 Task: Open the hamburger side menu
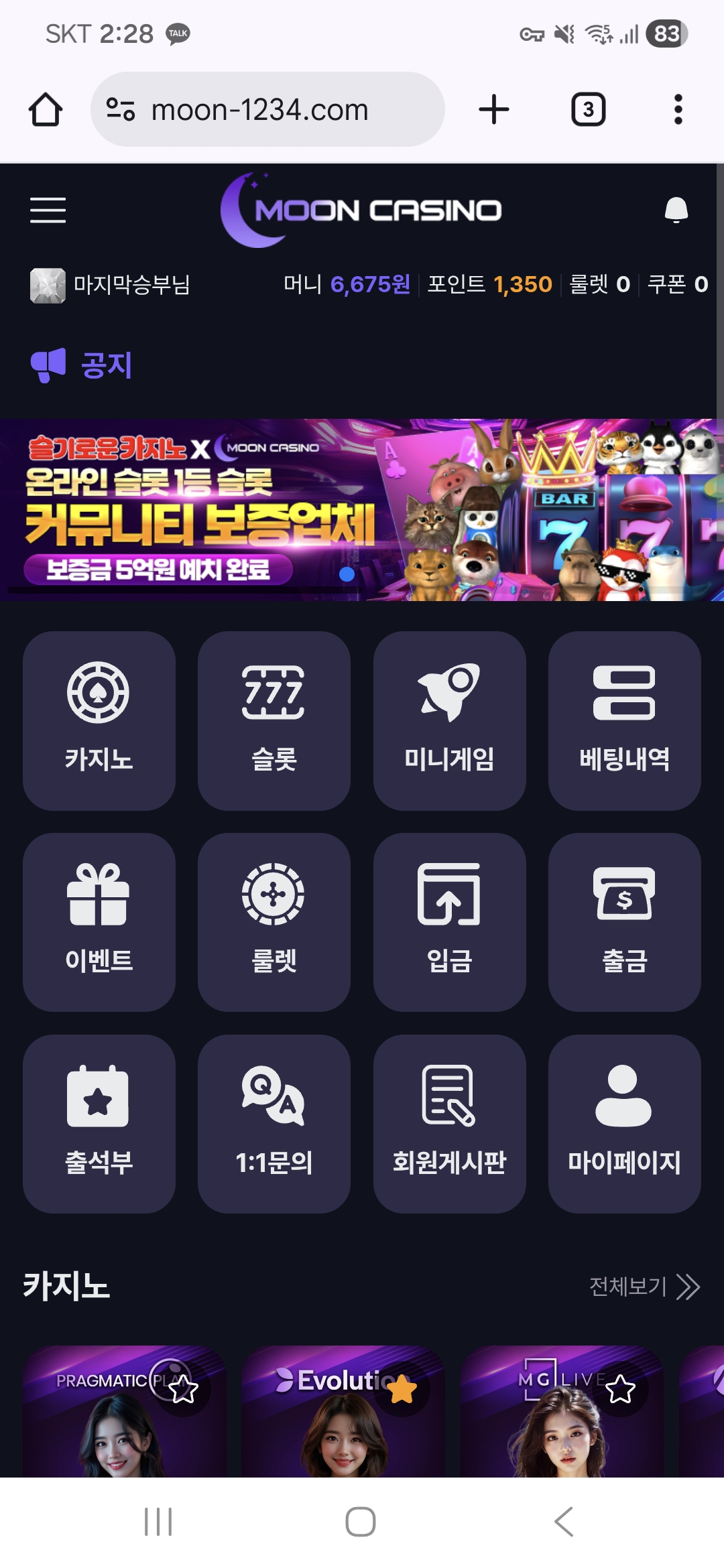click(48, 210)
